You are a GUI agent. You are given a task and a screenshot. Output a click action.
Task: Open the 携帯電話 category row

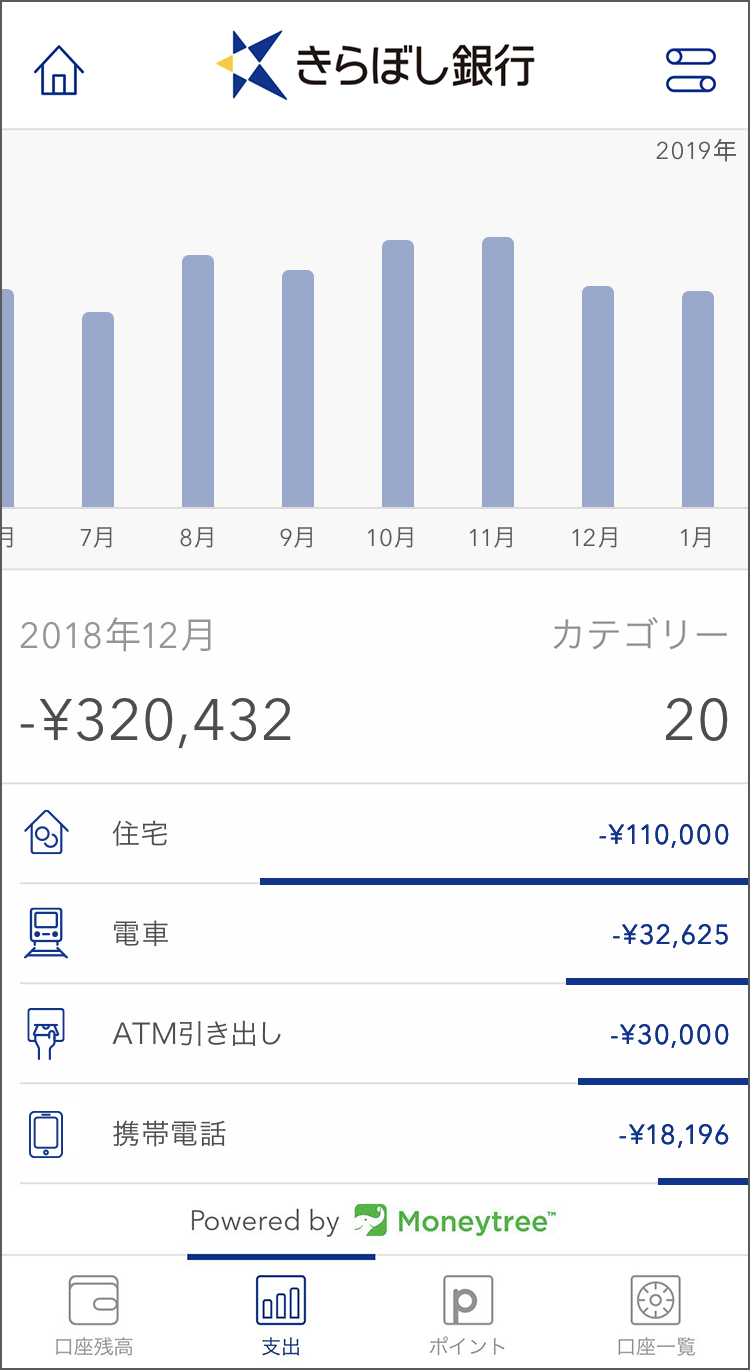coord(375,1134)
